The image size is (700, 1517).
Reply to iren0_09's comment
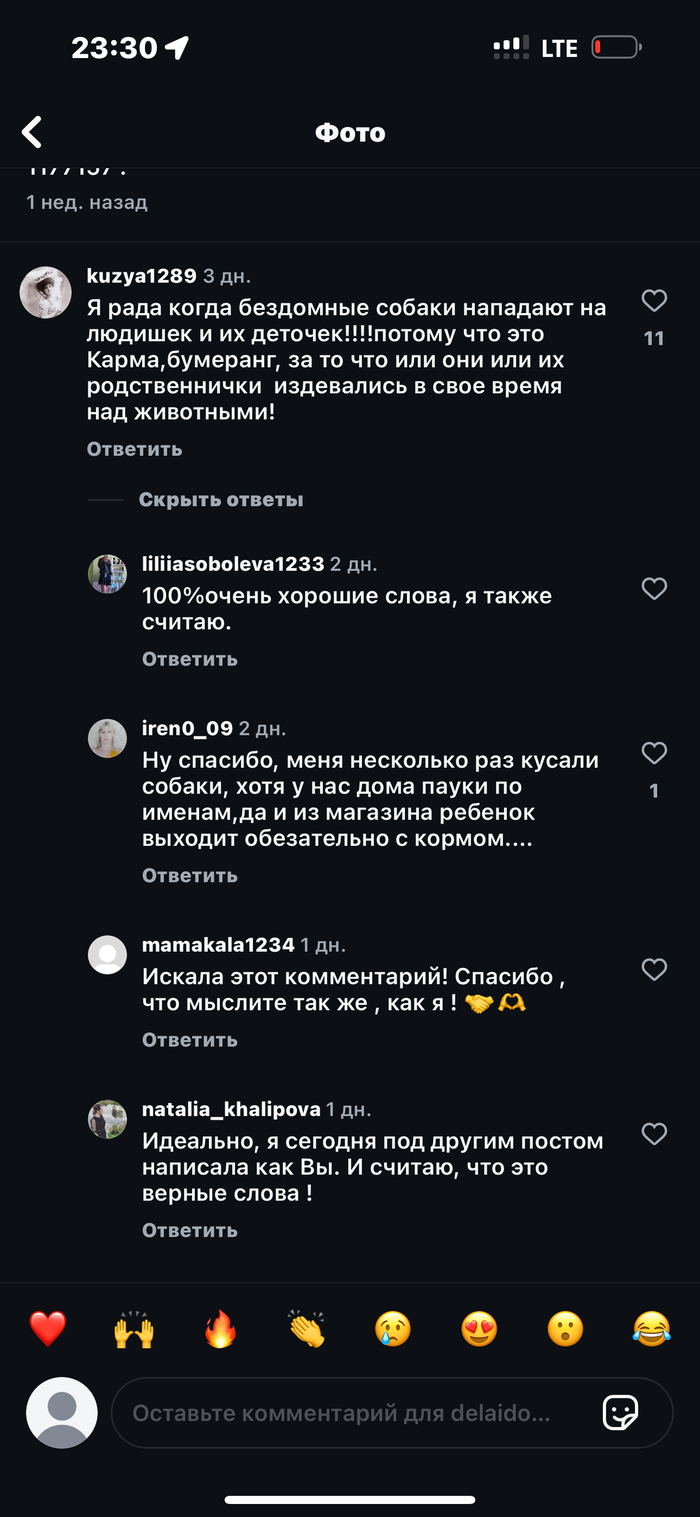(189, 876)
